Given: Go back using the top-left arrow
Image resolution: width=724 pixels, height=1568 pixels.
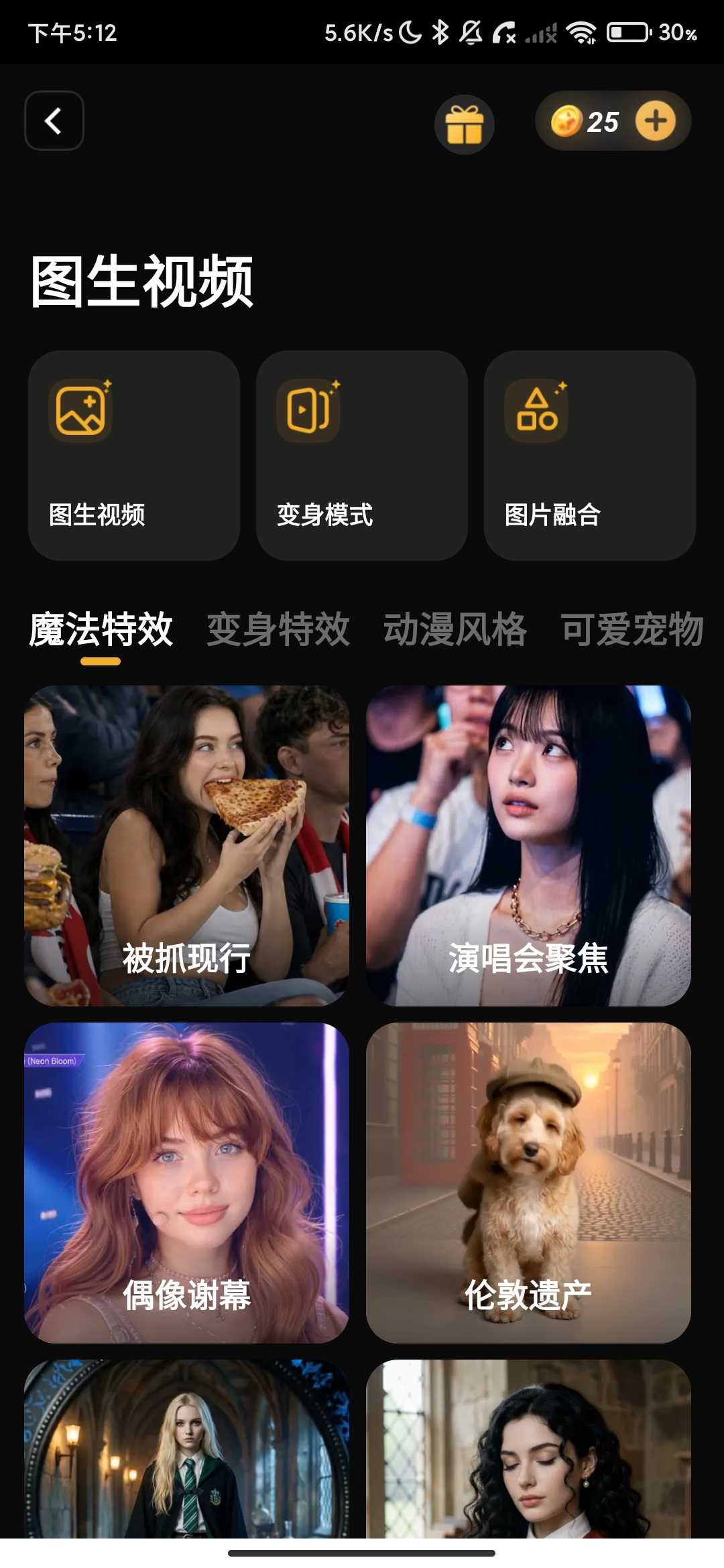Looking at the screenshot, I should 54,121.
